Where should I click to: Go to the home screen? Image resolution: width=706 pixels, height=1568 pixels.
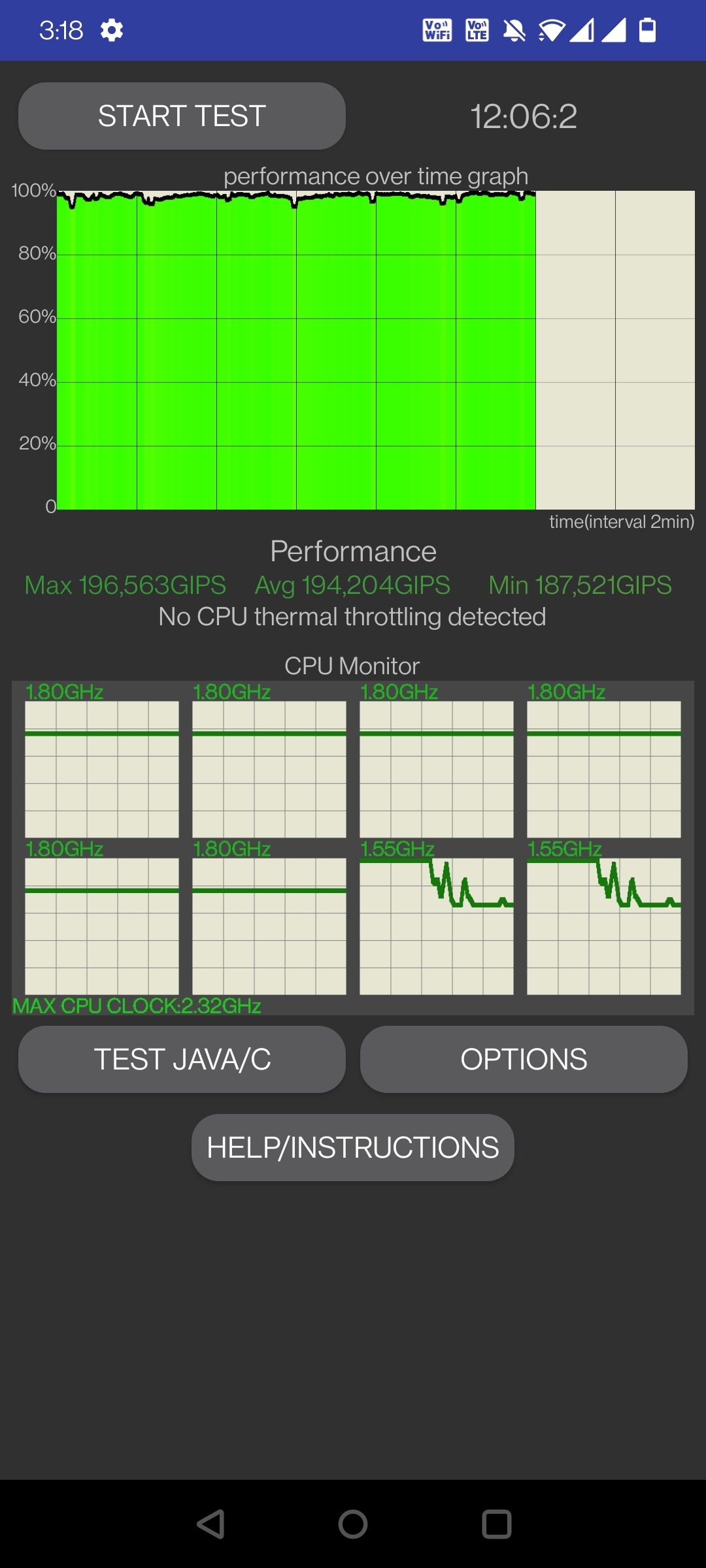pos(353,1524)
